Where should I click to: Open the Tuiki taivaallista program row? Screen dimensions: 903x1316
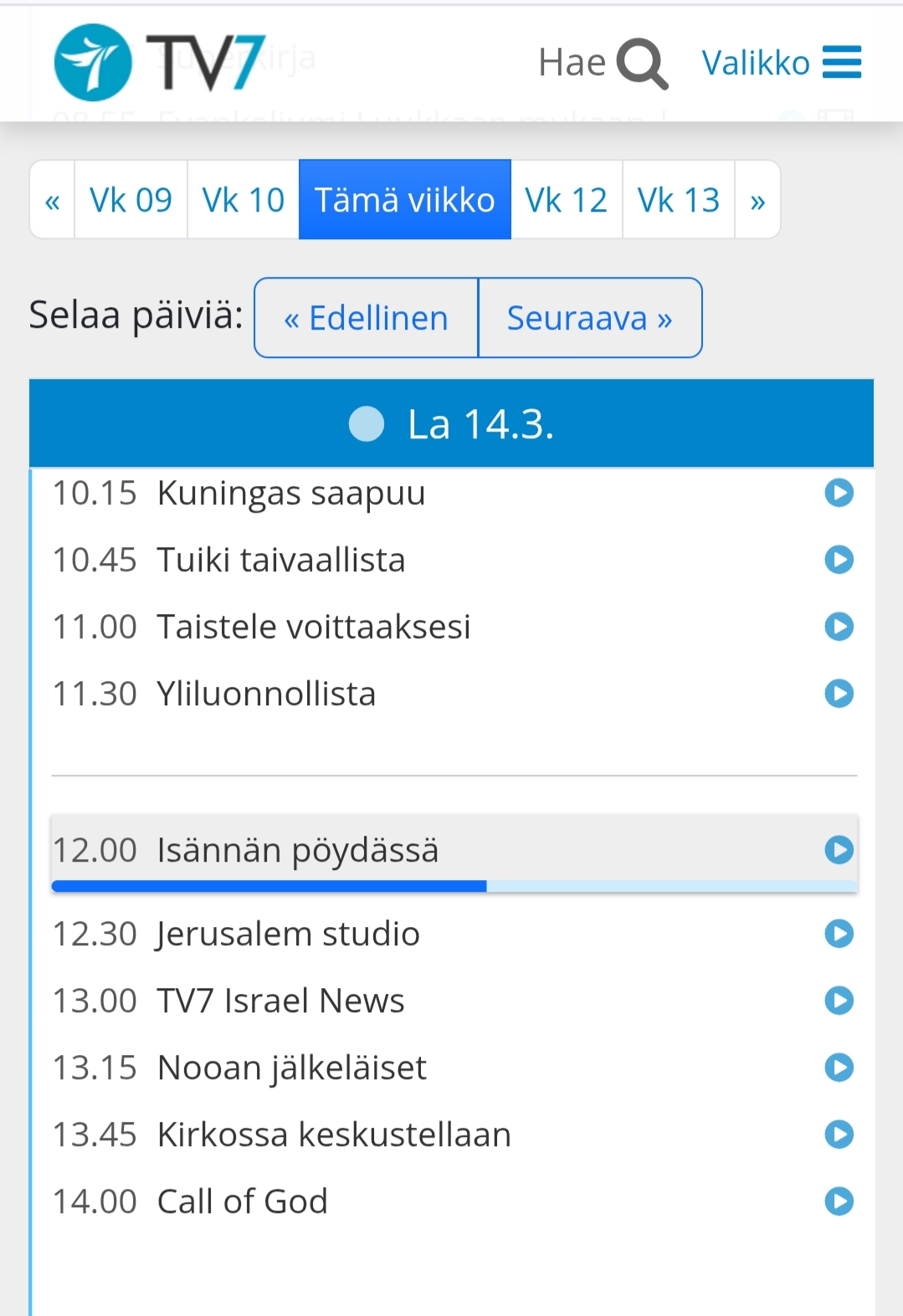click(x=281, y=560)
